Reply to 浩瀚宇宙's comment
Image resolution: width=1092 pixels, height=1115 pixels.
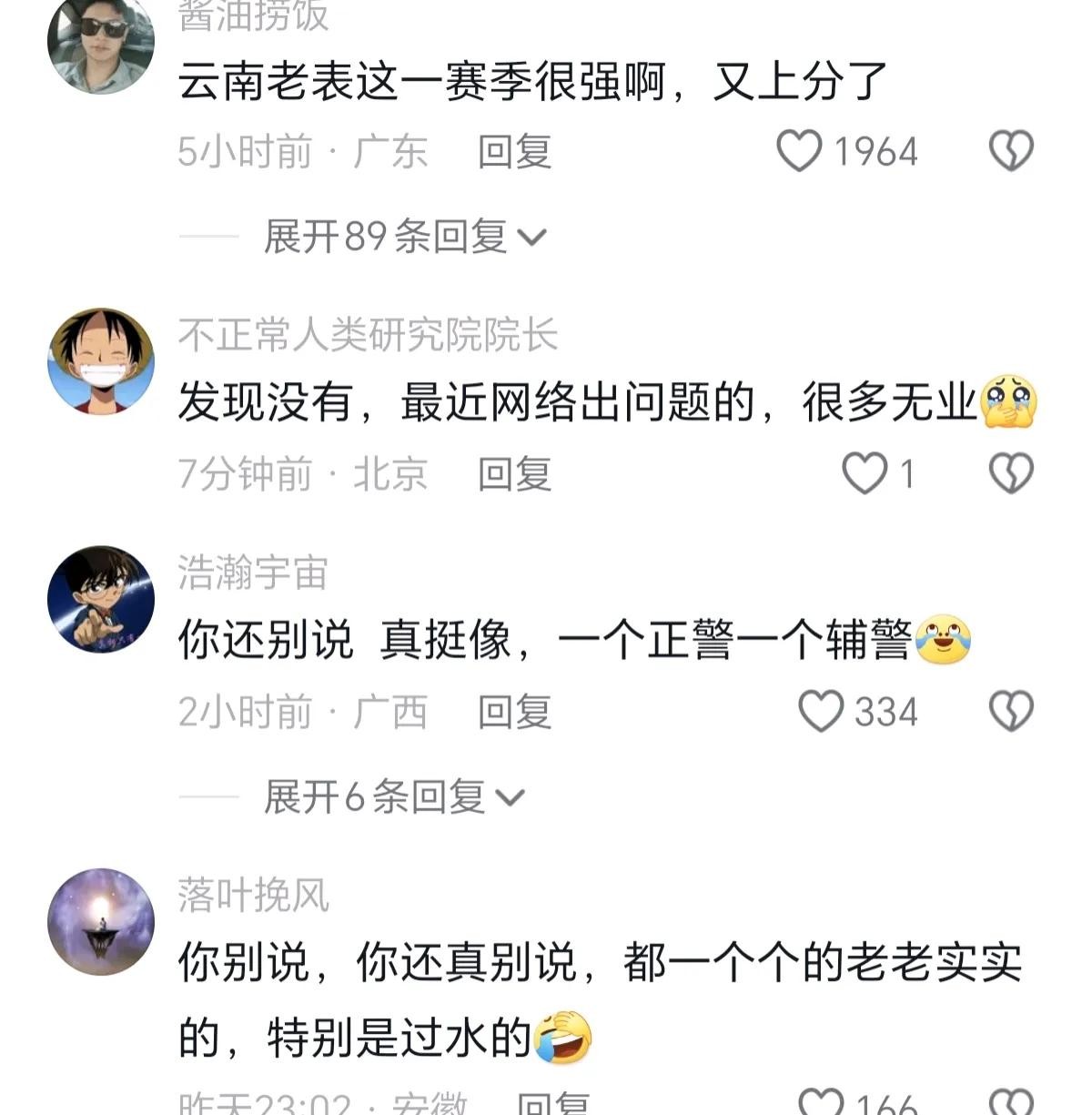click(514, 712)
